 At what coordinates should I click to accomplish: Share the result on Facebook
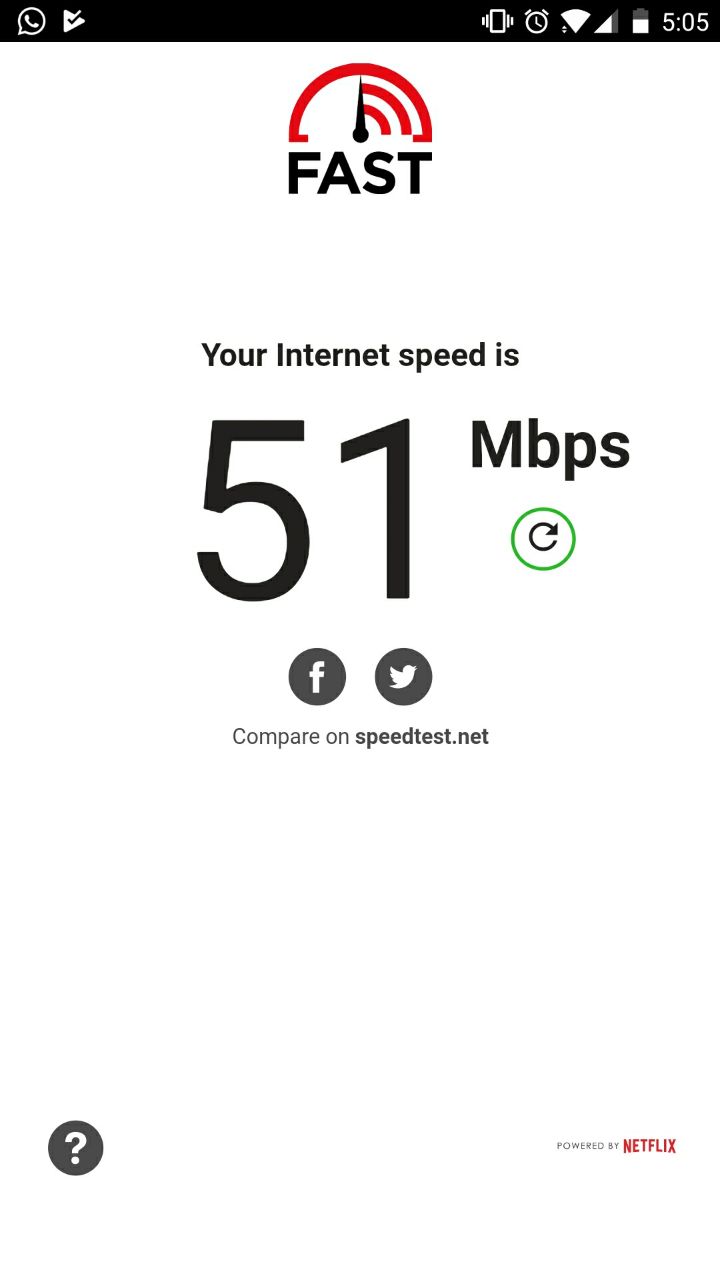(x=317, y=677)
